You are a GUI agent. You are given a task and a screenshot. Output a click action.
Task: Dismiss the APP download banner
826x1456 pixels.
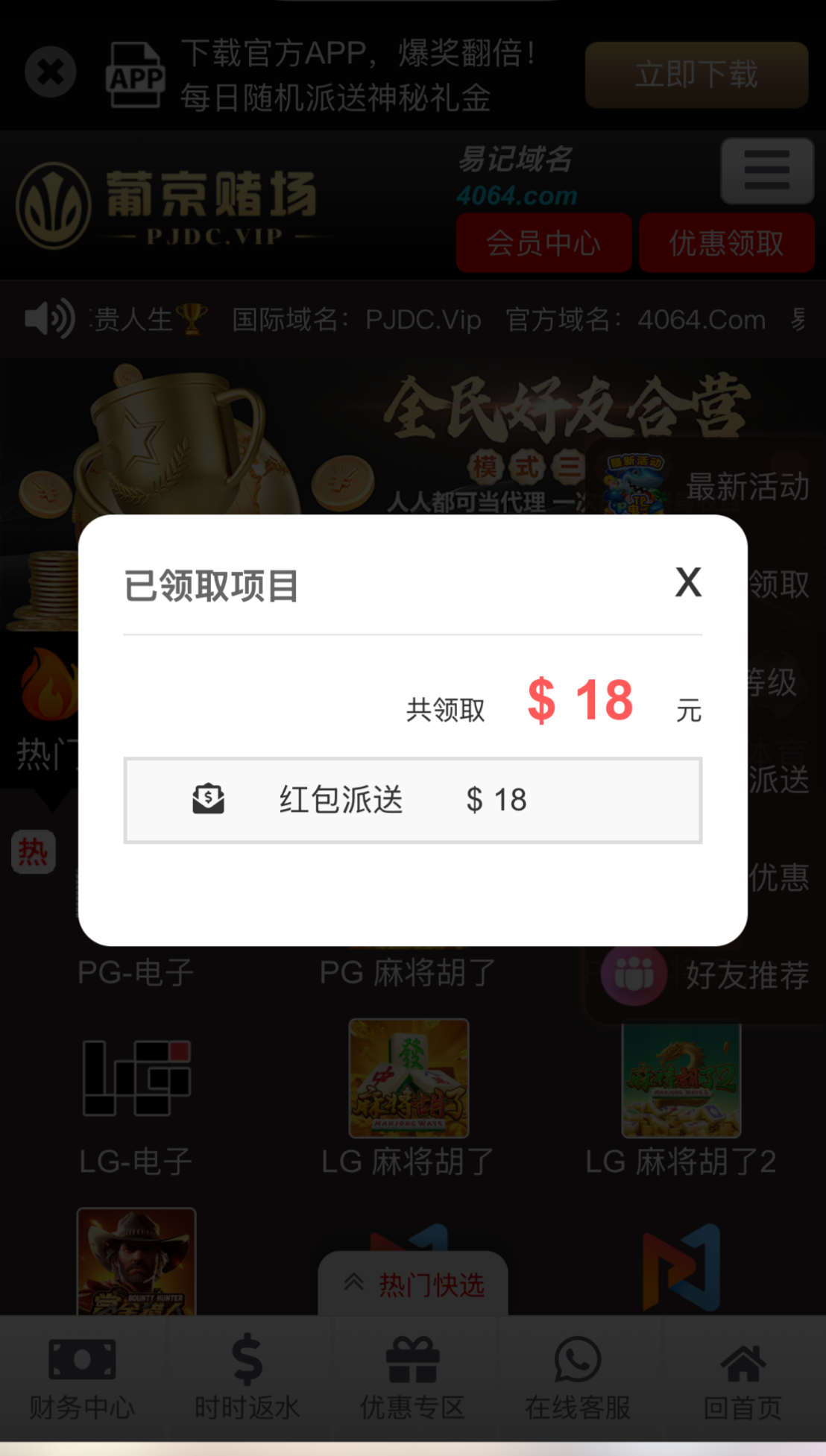click(x=51, y=72)
